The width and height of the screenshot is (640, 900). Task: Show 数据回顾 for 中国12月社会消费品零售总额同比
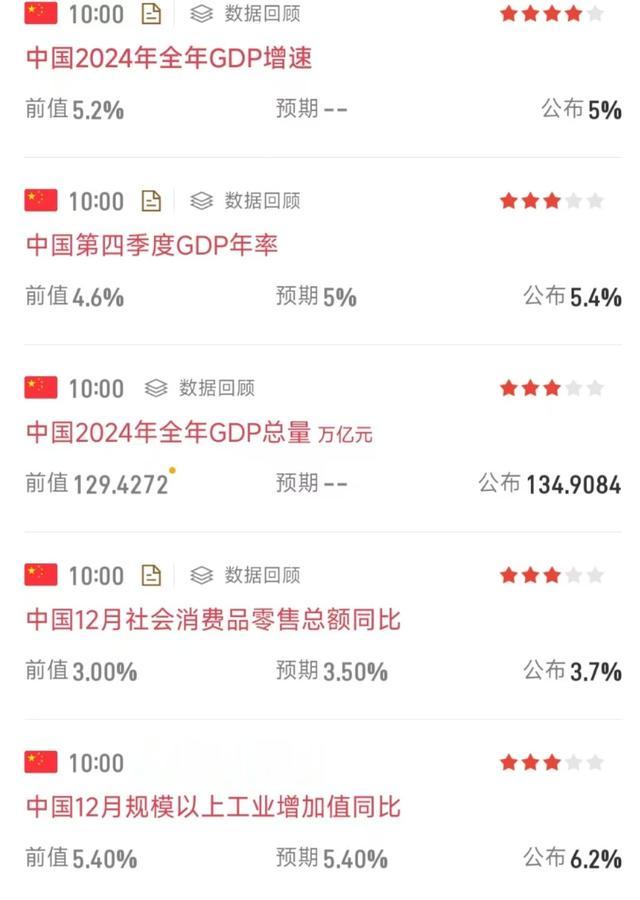245,575
